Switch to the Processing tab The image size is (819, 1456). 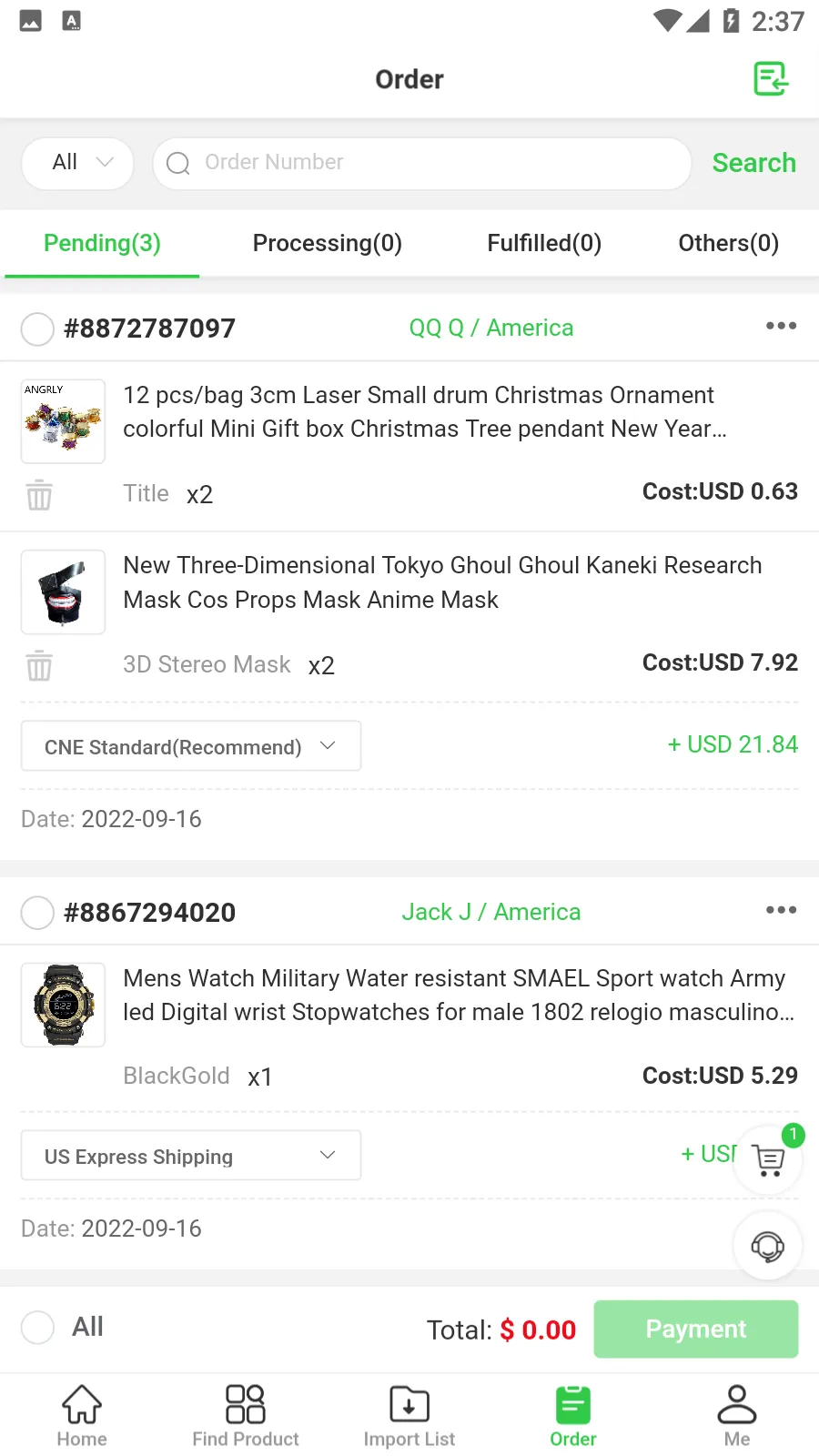click(x=327, y=243)
